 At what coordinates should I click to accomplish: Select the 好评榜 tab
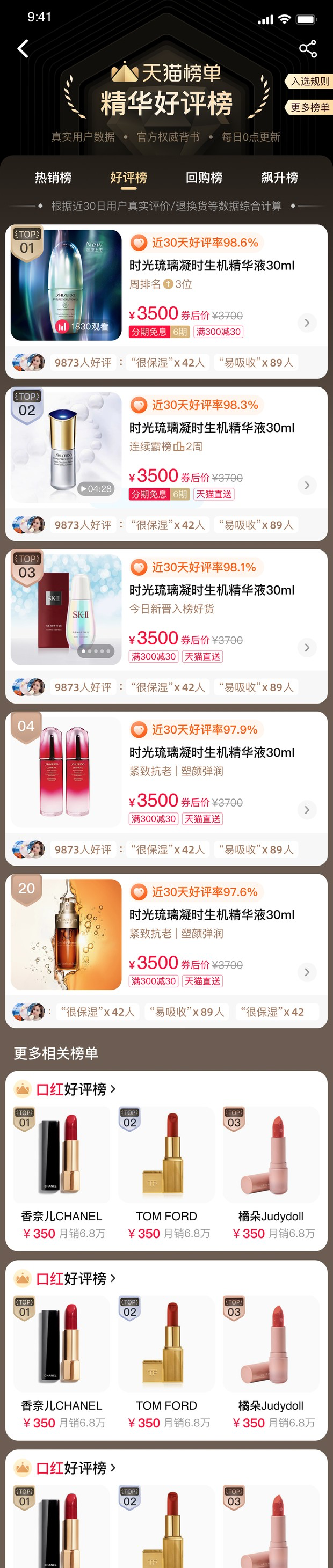click(x=128, y=177)
